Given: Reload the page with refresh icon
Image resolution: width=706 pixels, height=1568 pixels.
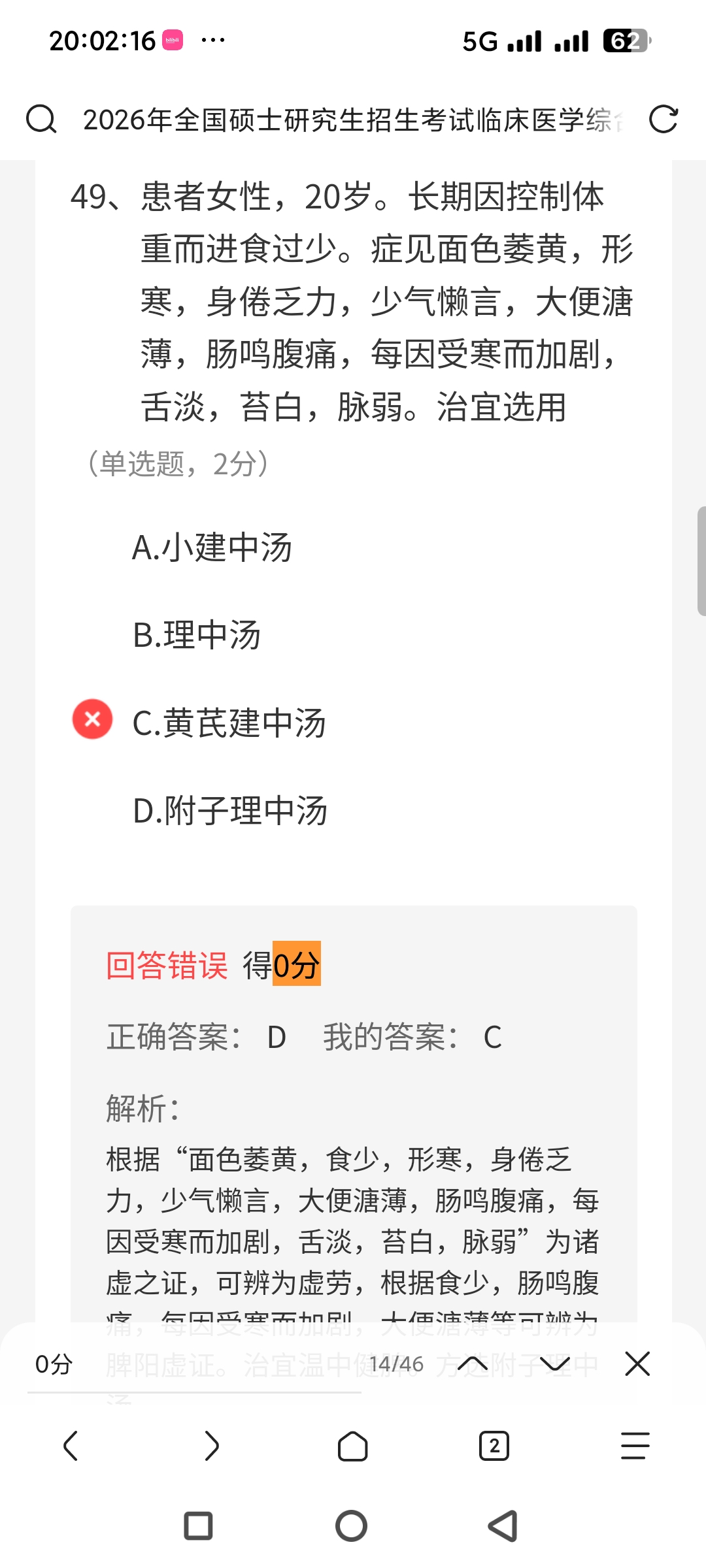Looking at the screenshot, I should (663, 120).
